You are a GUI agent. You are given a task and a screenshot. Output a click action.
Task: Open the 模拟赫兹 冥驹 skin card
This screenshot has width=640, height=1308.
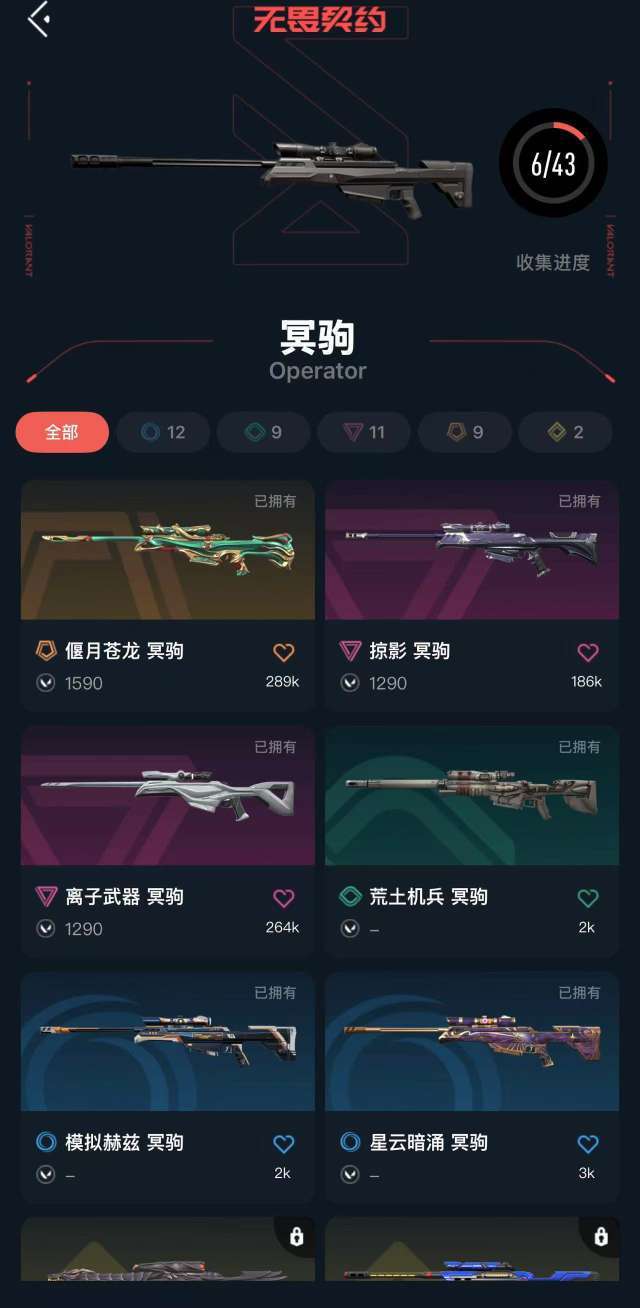tap(167, 1087)
